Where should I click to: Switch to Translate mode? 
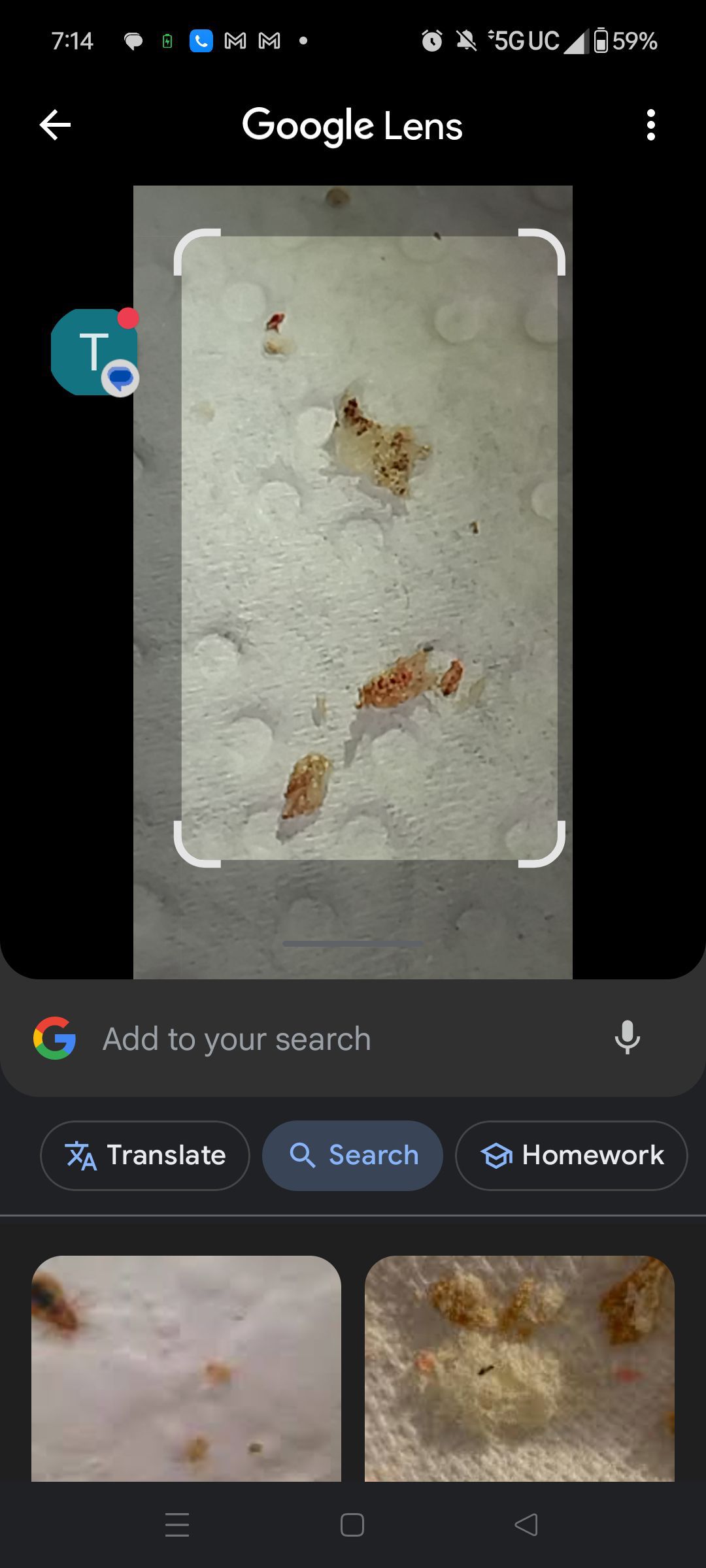(145, 1155)
